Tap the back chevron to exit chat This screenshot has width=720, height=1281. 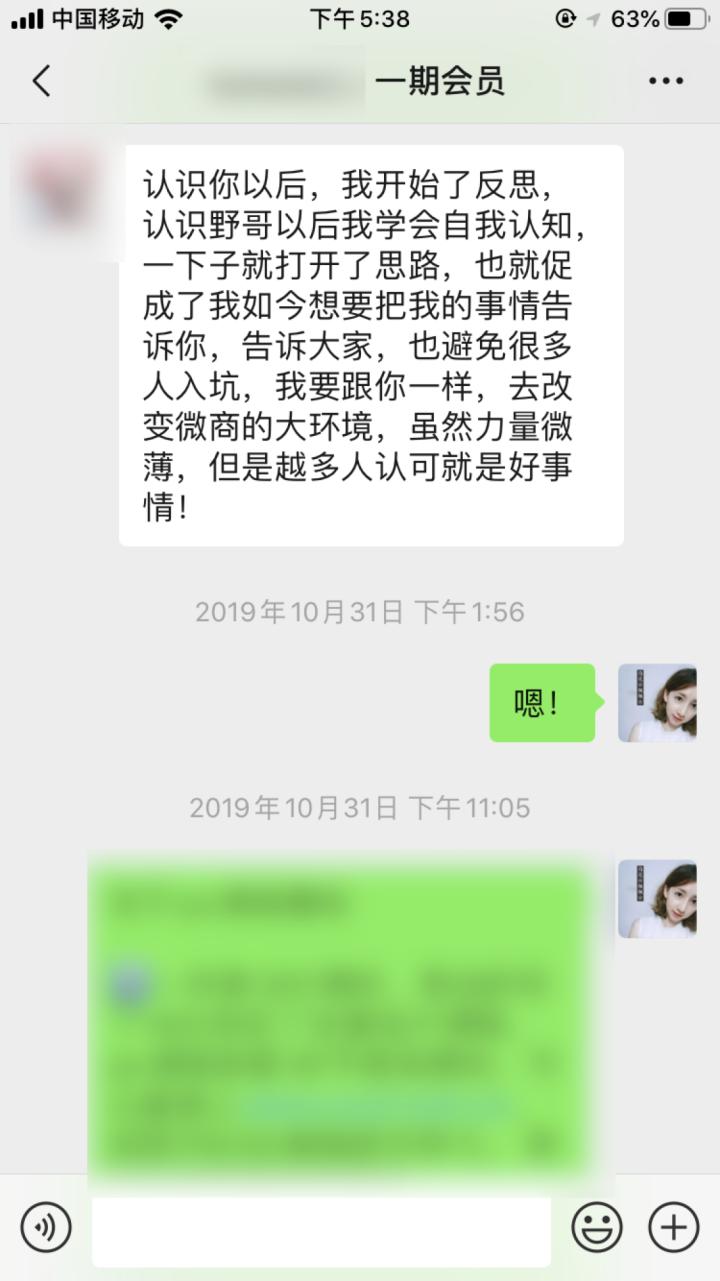pos(40,81)
